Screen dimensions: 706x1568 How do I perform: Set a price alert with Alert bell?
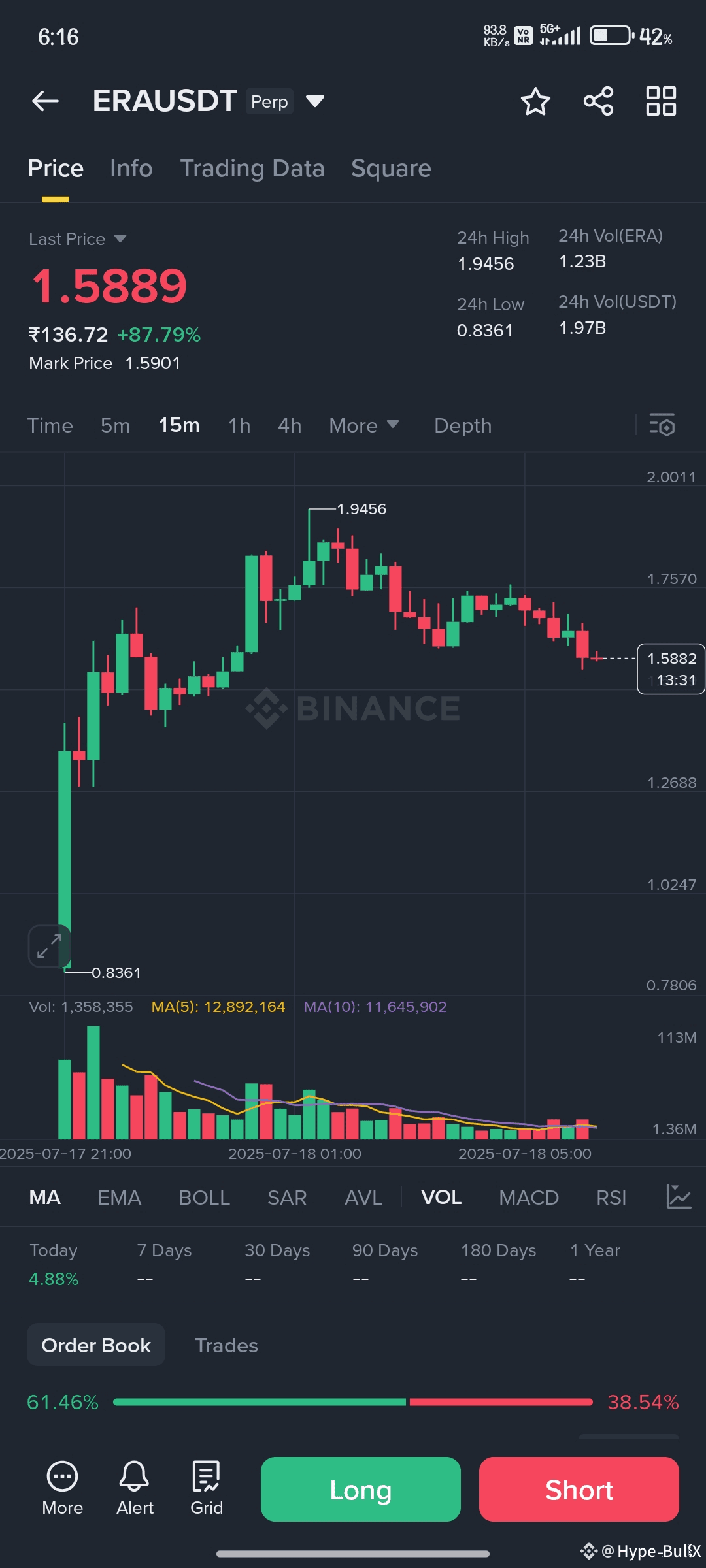click(x=135, y=1488)
